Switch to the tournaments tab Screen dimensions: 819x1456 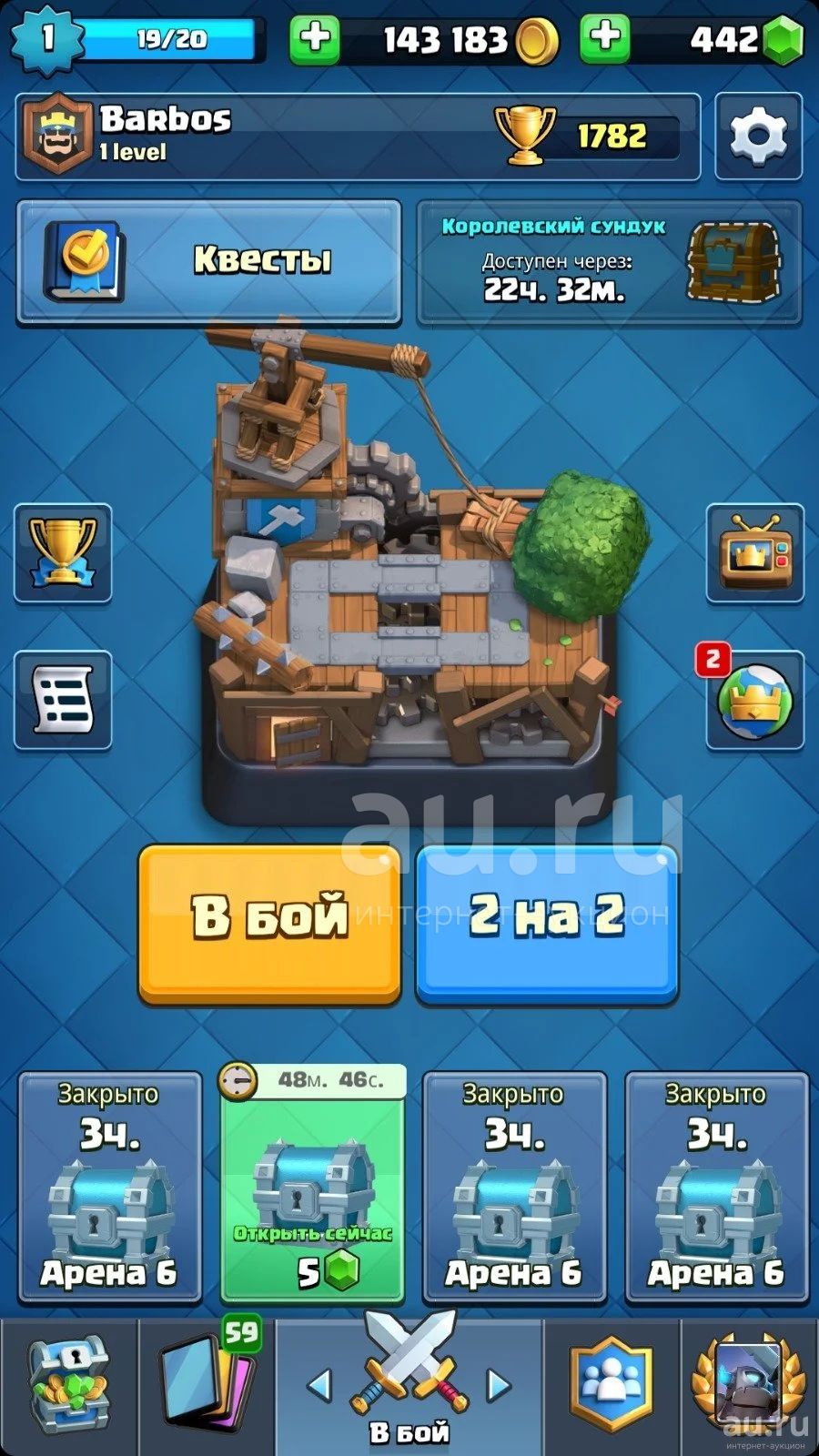(749, 1385)
